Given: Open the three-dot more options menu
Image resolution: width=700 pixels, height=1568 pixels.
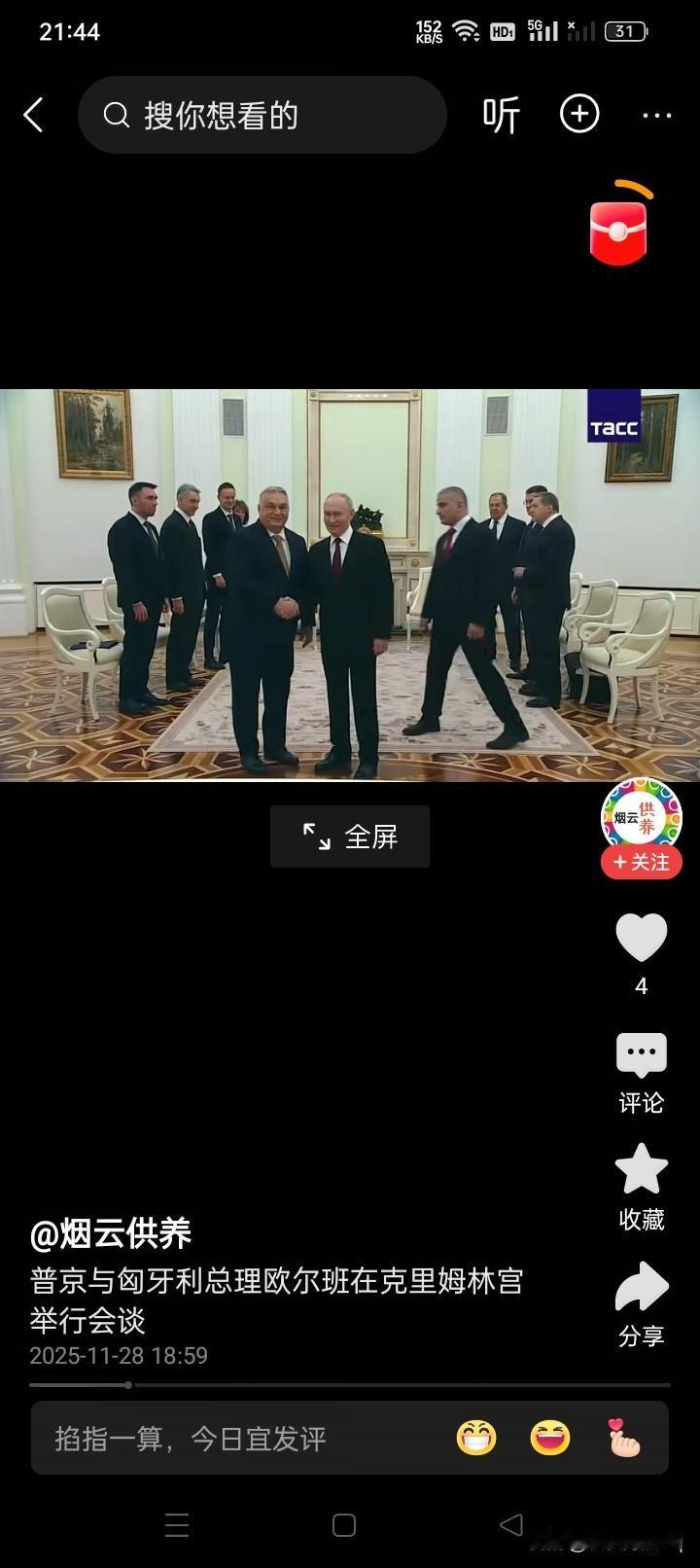Looking at the screenshot, I should coord(658,114).
